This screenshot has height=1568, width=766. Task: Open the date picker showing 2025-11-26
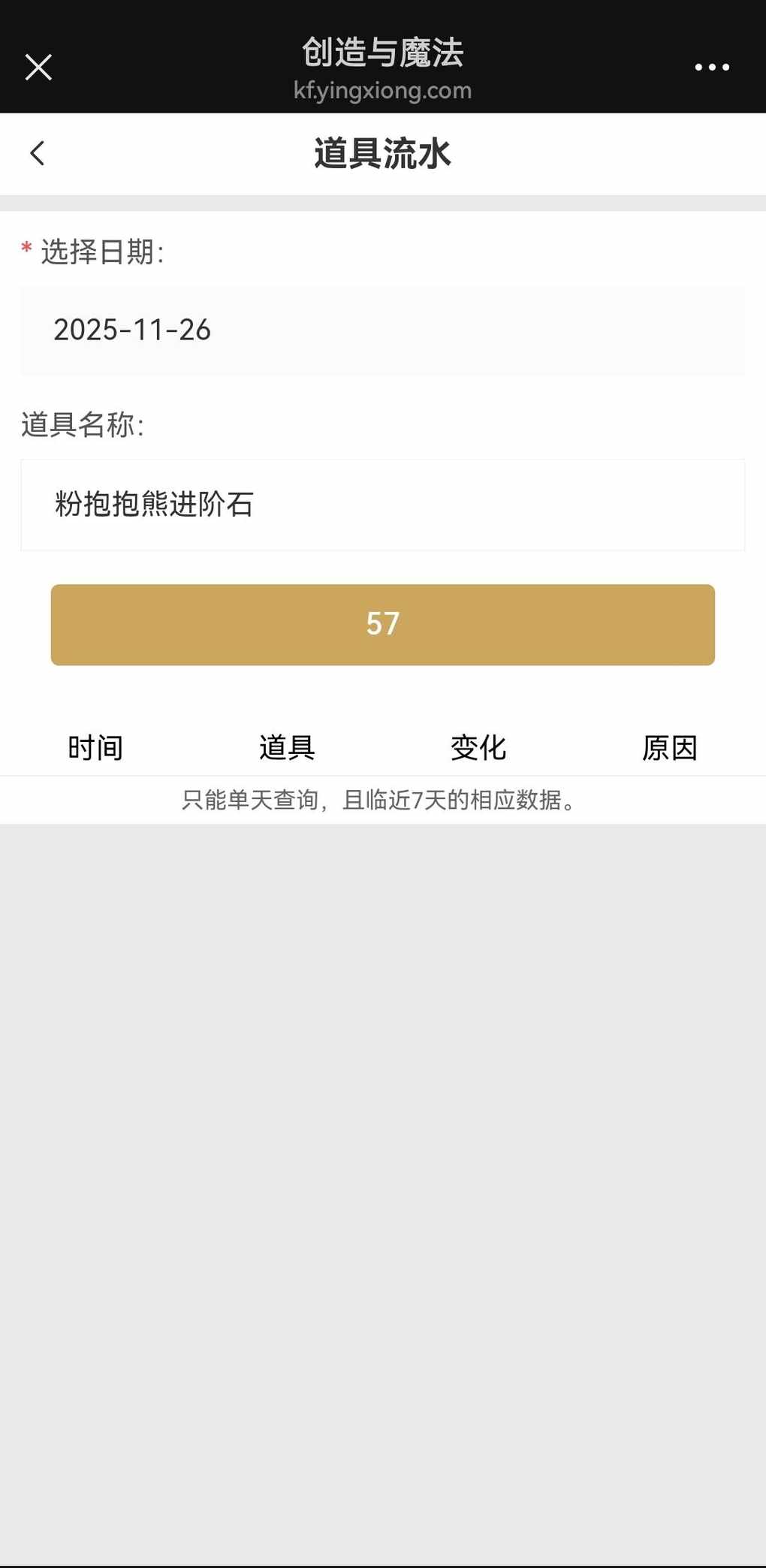[382, 330]
